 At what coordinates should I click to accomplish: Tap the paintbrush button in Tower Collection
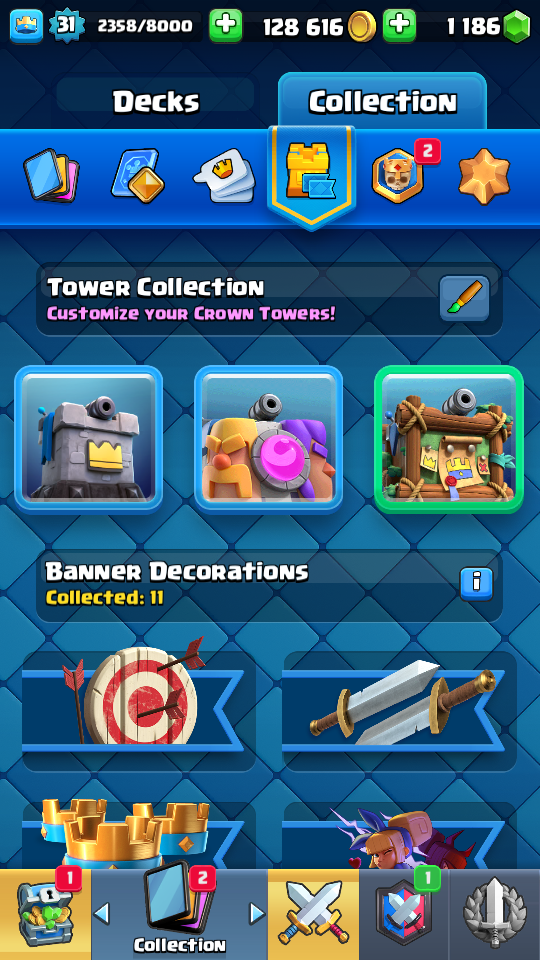[x=465, y=299]
